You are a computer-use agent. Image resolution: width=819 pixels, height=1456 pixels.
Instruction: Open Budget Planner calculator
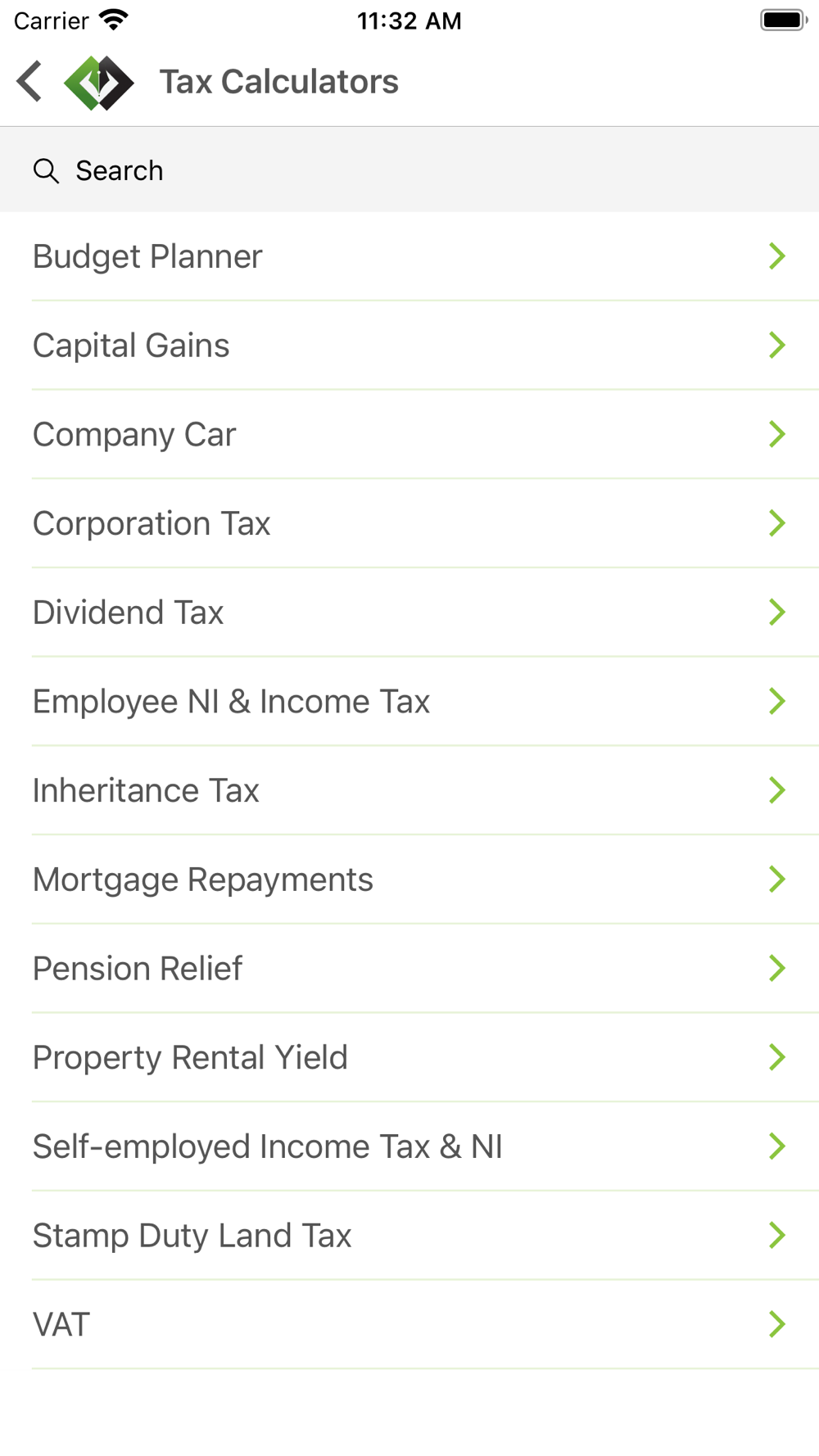pos(409,256)
